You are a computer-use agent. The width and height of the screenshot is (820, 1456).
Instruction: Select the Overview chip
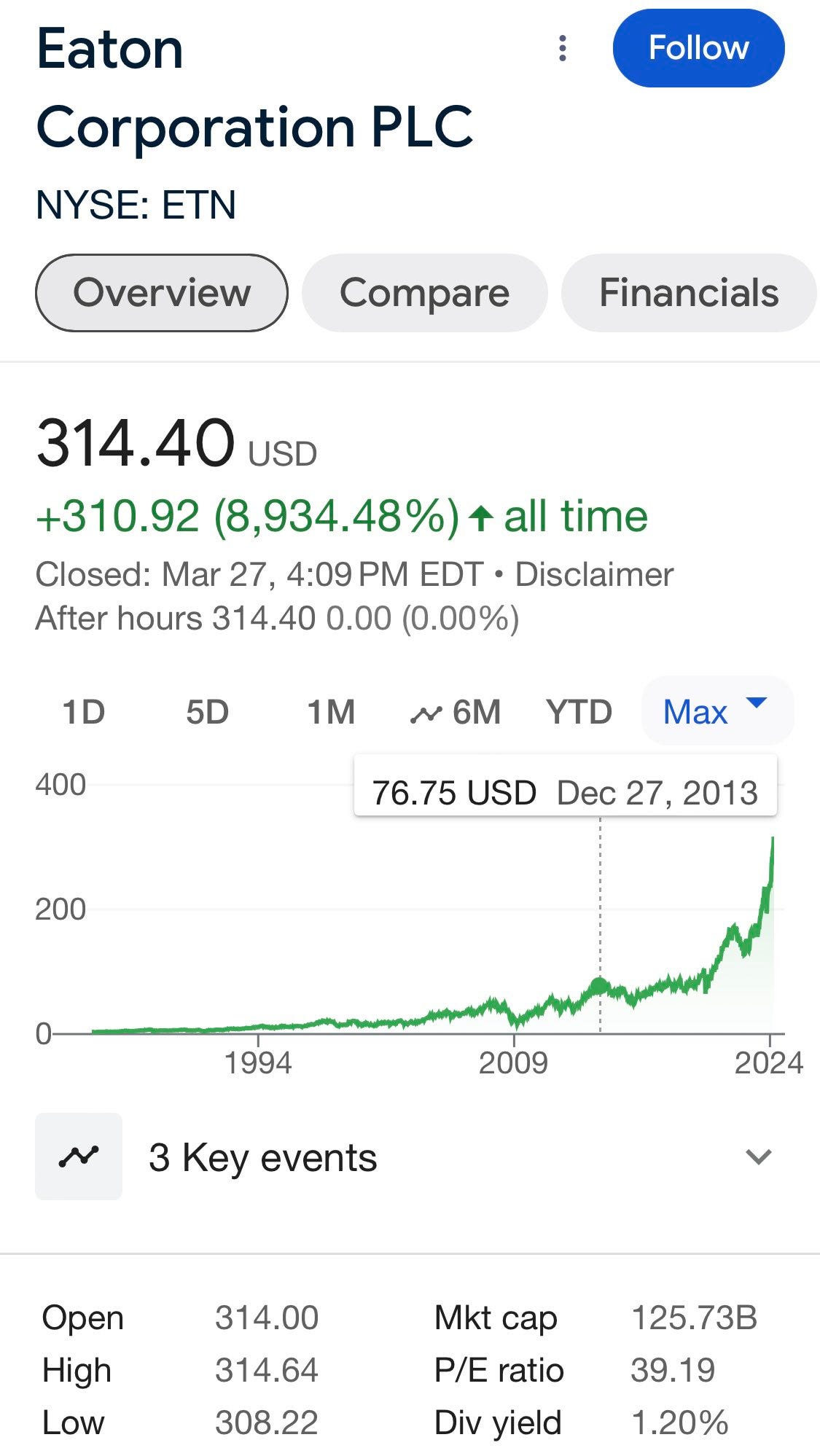click(162, 293)
